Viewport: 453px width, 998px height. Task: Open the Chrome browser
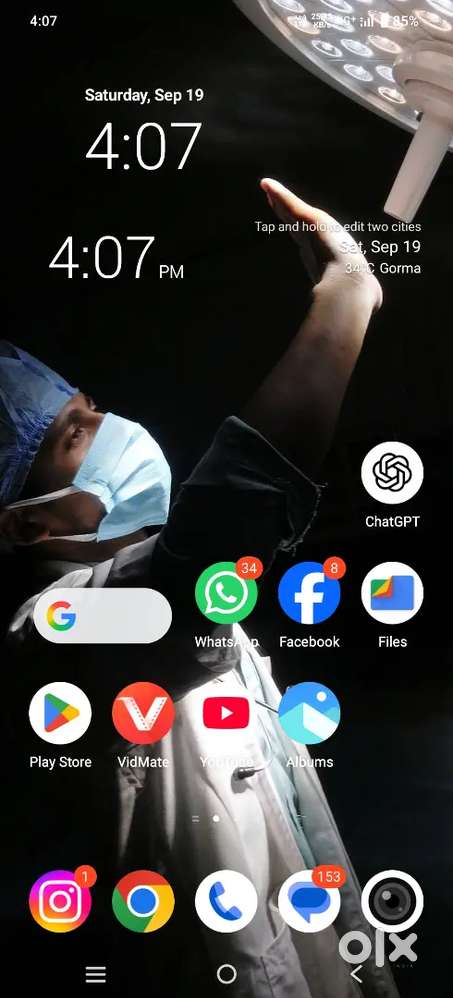(x=143, y=901)
